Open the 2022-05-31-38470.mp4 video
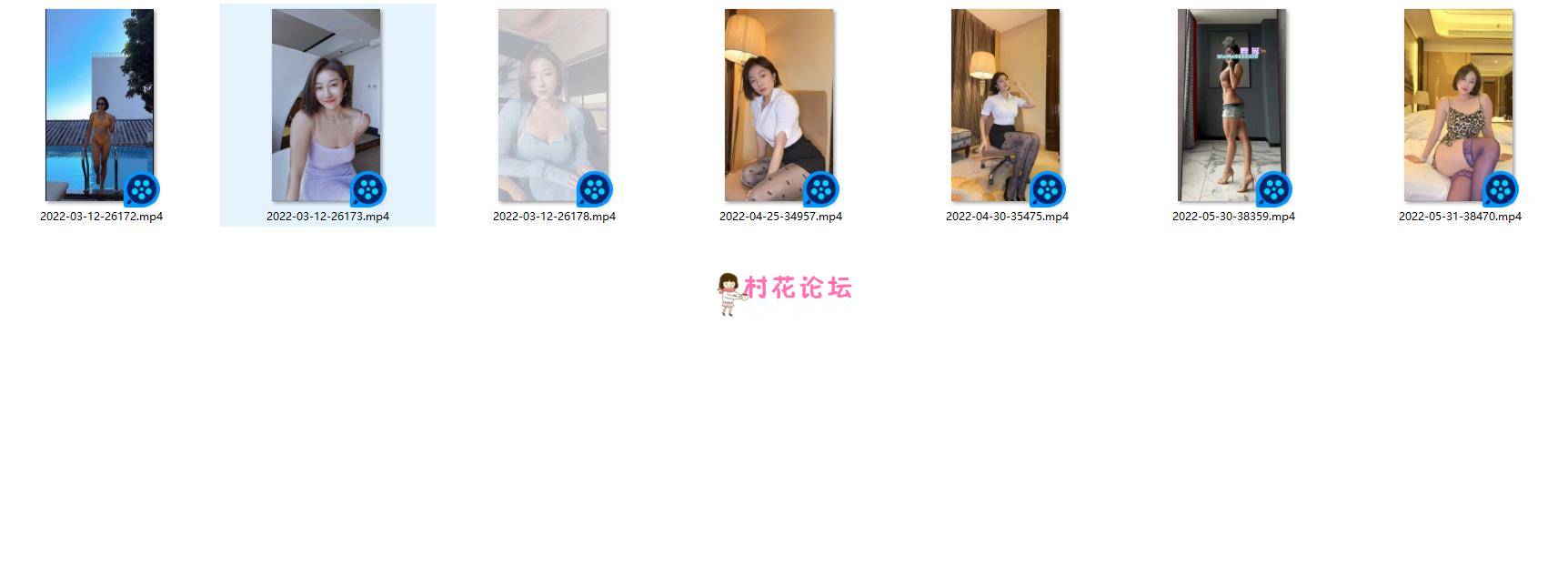 (x=1459, y=106)
